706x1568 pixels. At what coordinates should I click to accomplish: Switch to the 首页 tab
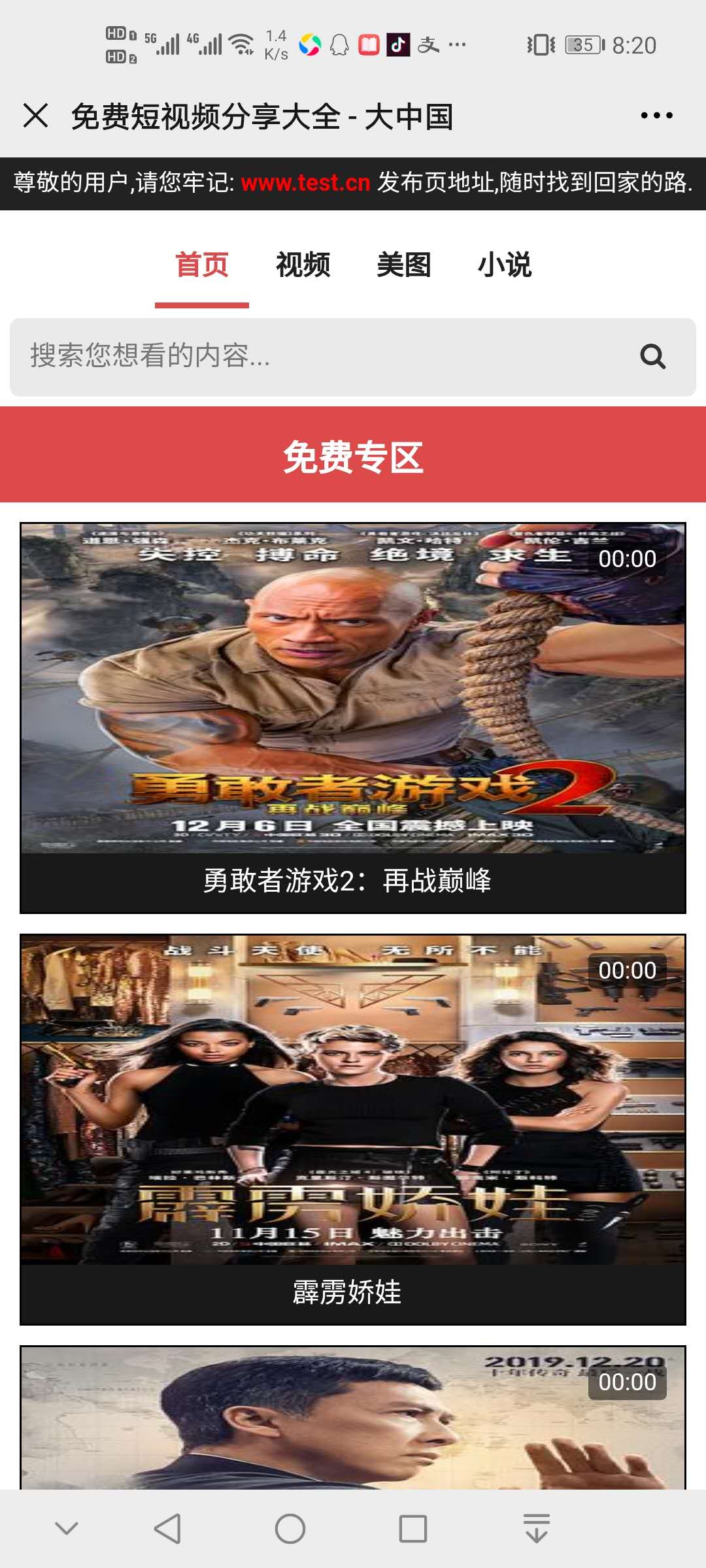(201, 265)
